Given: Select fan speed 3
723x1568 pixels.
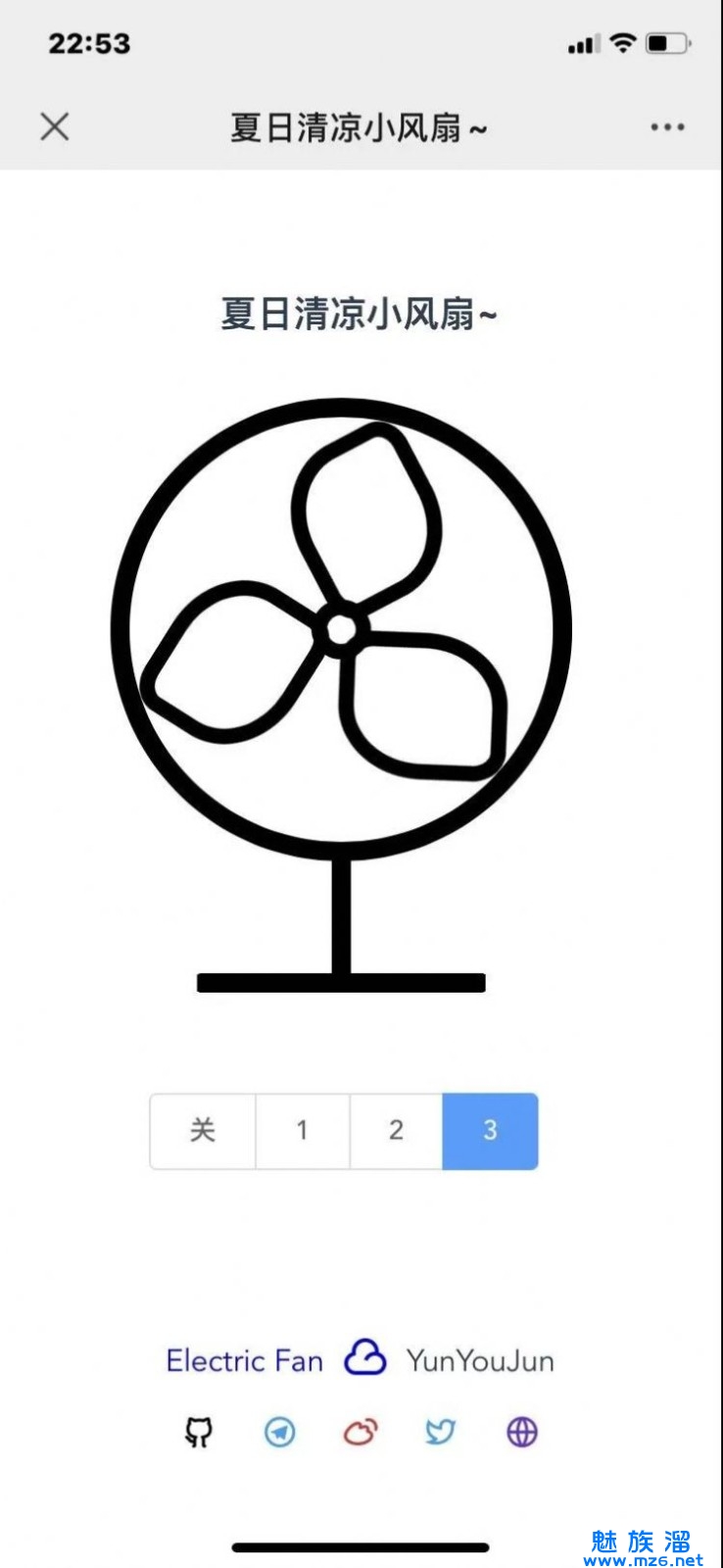Looking at the screenshot, I should 490,1130.
